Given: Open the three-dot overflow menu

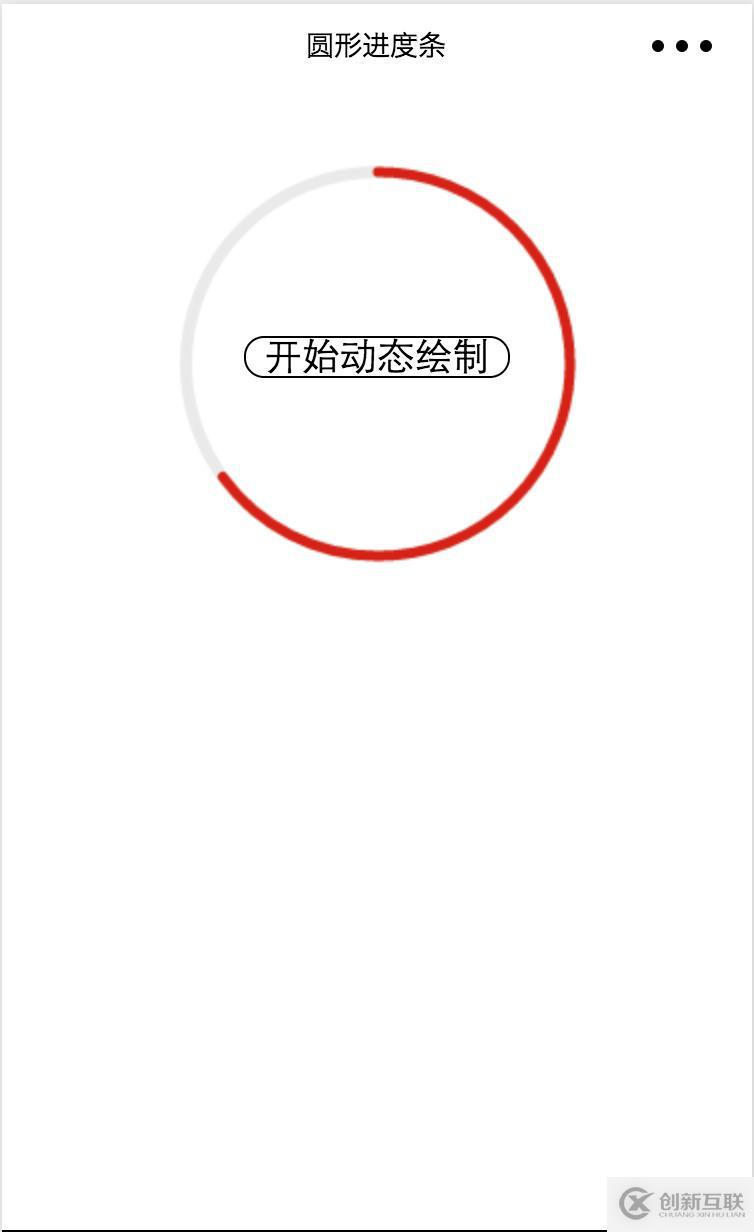Looking at the screenshot, I should point(682,46).
